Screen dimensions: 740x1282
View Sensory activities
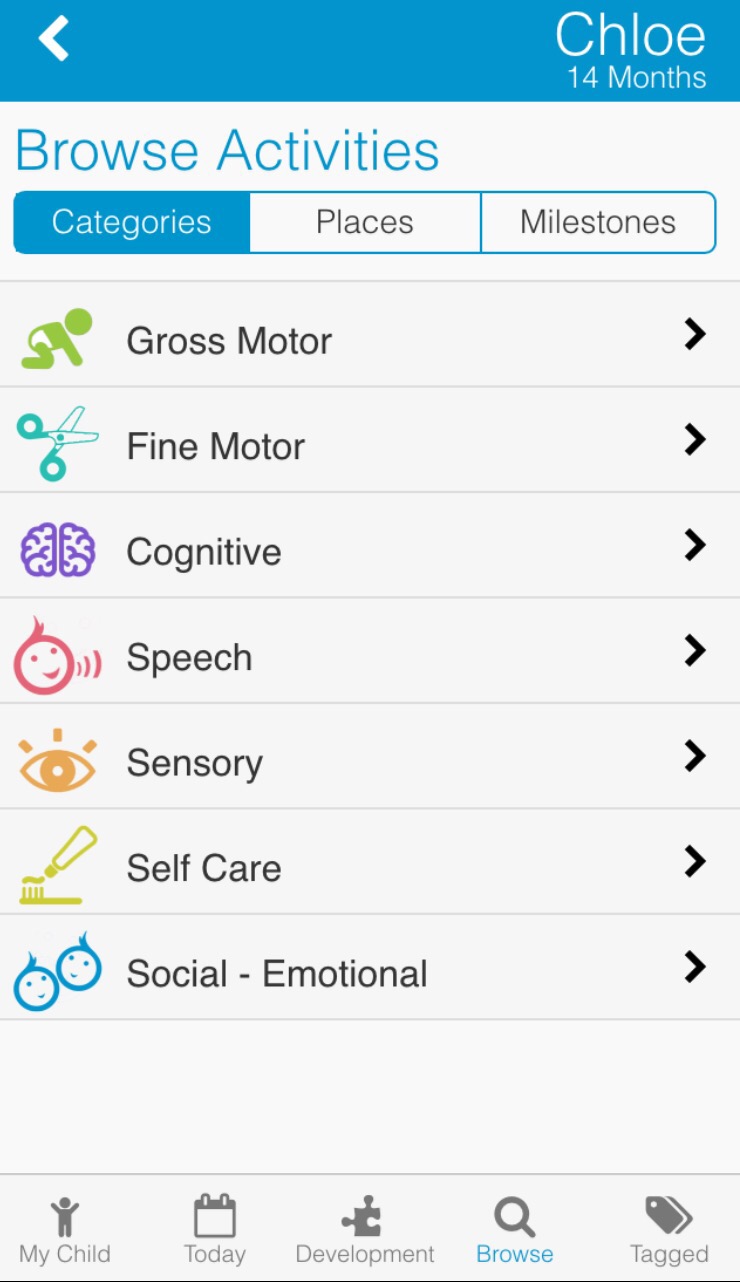[x=370, y=762]
